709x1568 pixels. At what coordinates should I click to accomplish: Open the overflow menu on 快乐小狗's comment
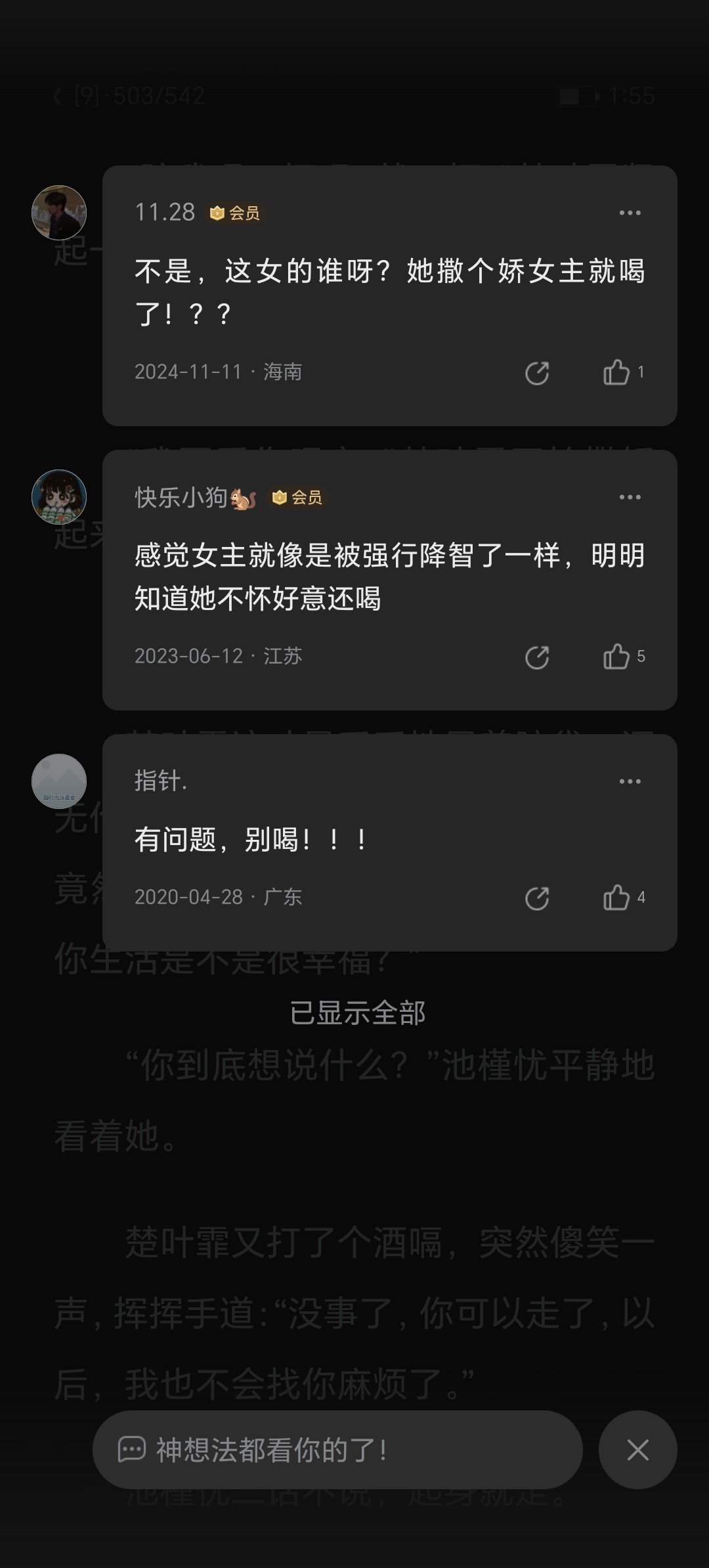click(630, 497)
